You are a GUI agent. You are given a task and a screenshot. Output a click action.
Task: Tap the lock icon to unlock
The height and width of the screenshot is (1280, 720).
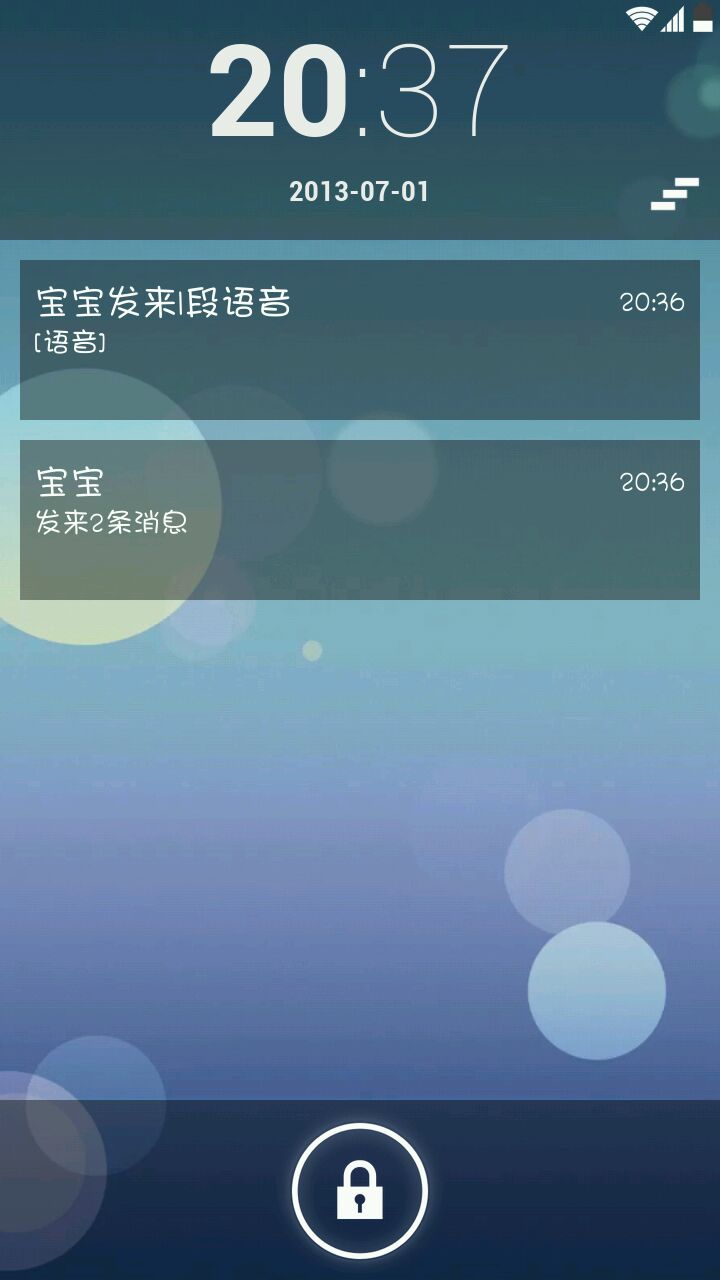tap(360, 1190)
